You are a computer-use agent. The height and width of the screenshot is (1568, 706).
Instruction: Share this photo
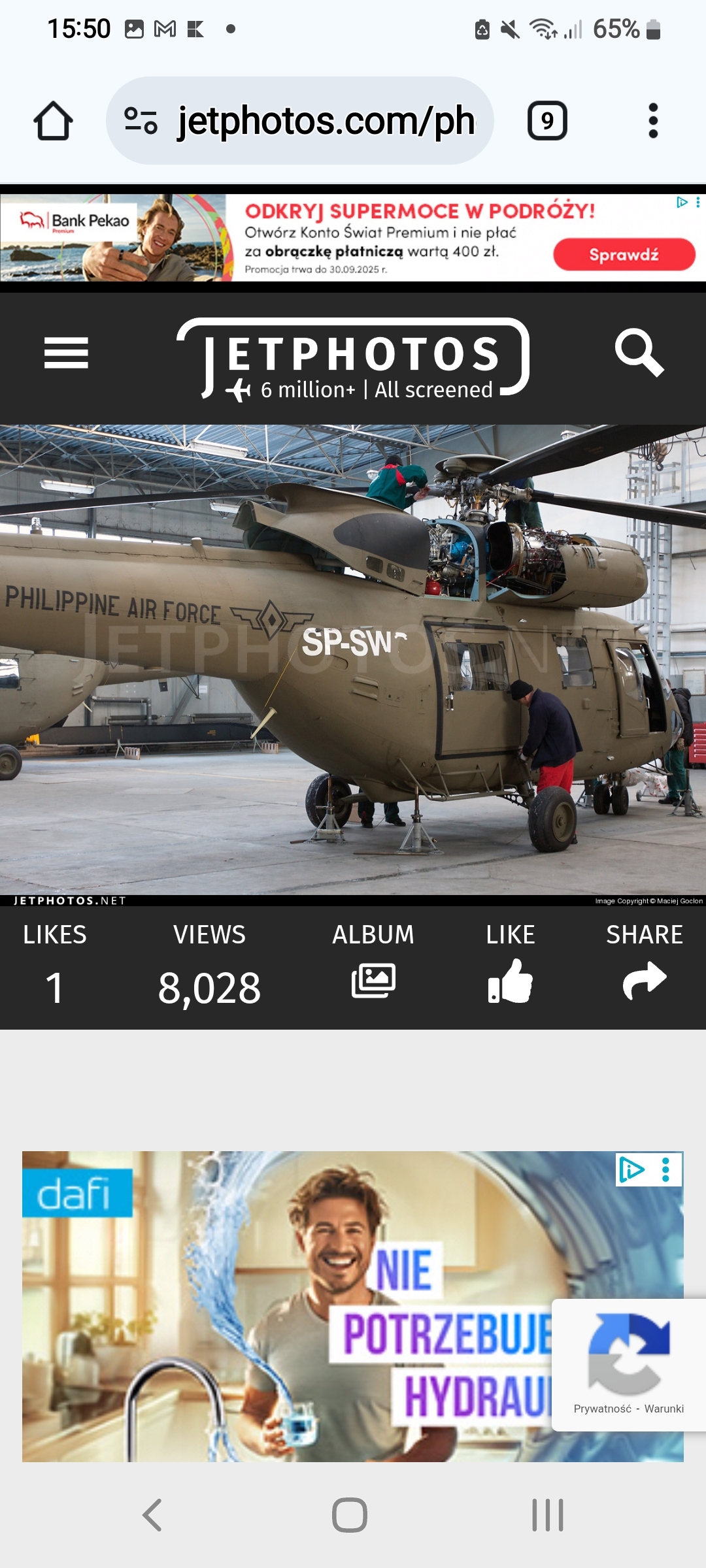[644, 980]
